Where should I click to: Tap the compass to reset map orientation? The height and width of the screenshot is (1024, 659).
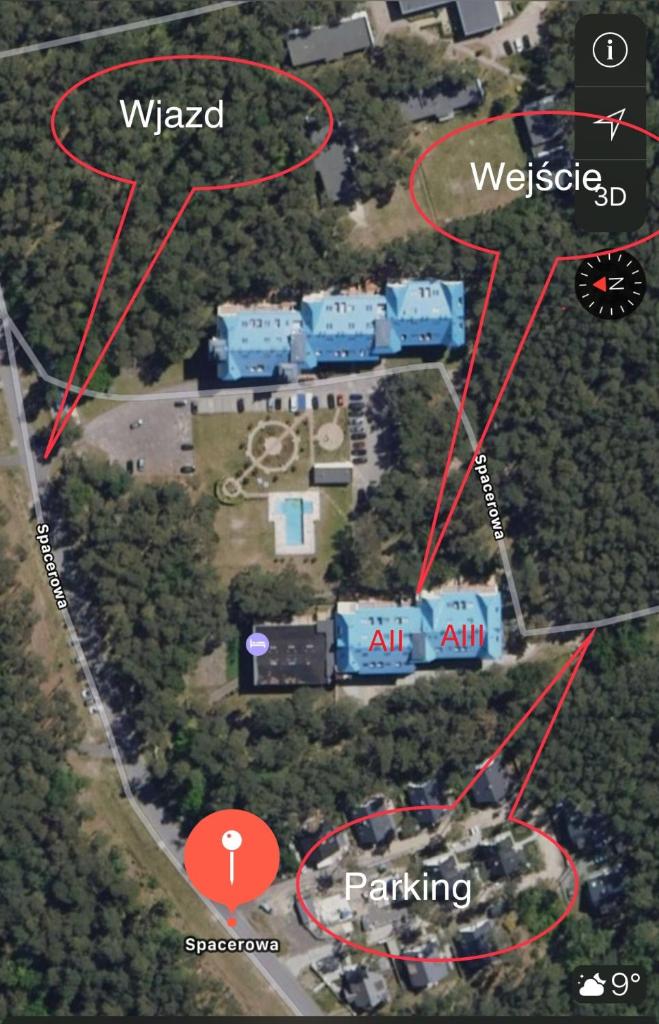click(609, 284)
